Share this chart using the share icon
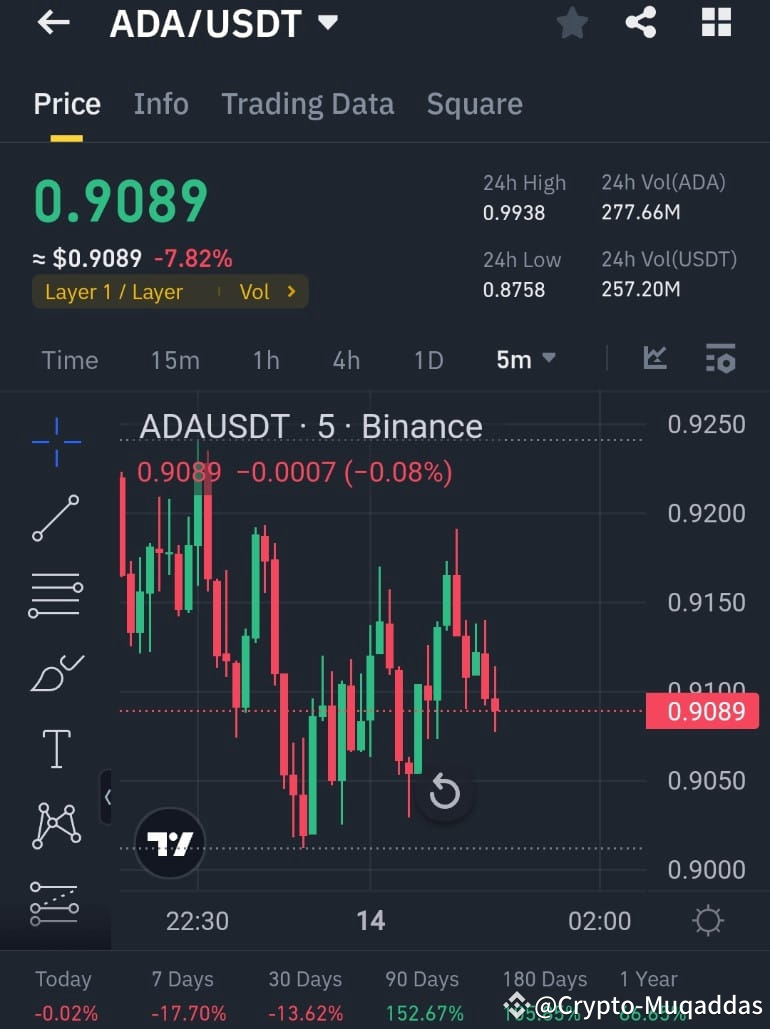This screenshot has width=770, height=1029. pos(641,23)
